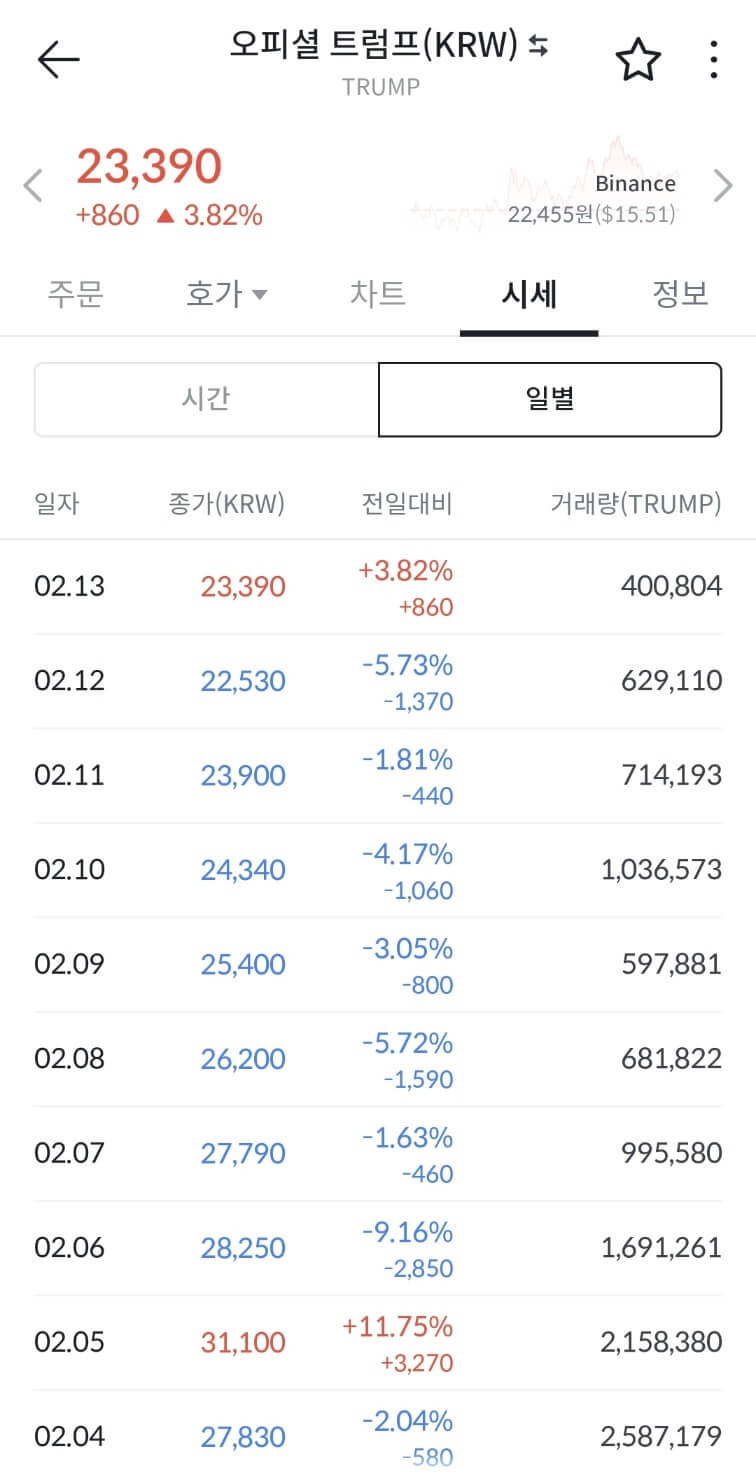Switch to the 시간 view
756x1476 pixels.
(206, 399)
